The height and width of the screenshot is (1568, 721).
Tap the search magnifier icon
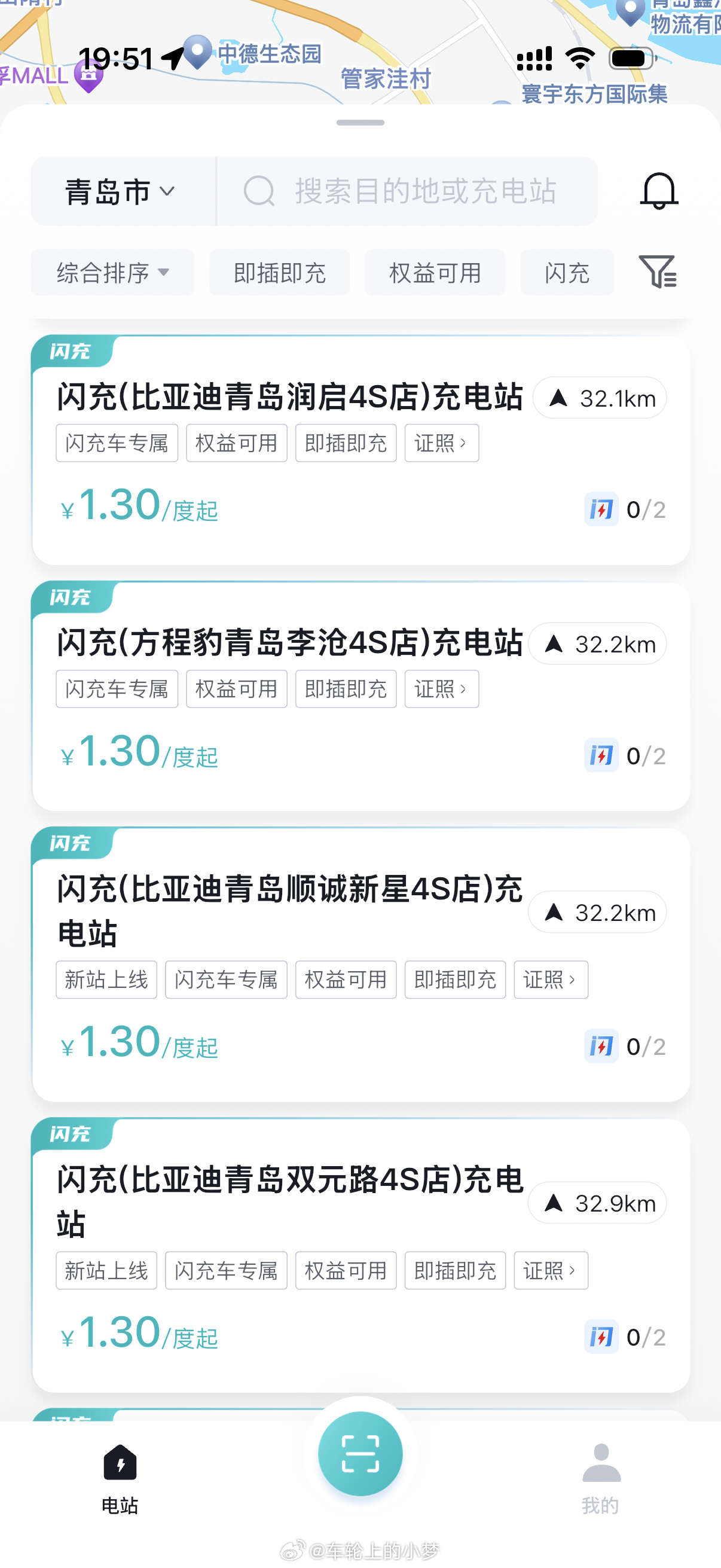click(261, 192)
